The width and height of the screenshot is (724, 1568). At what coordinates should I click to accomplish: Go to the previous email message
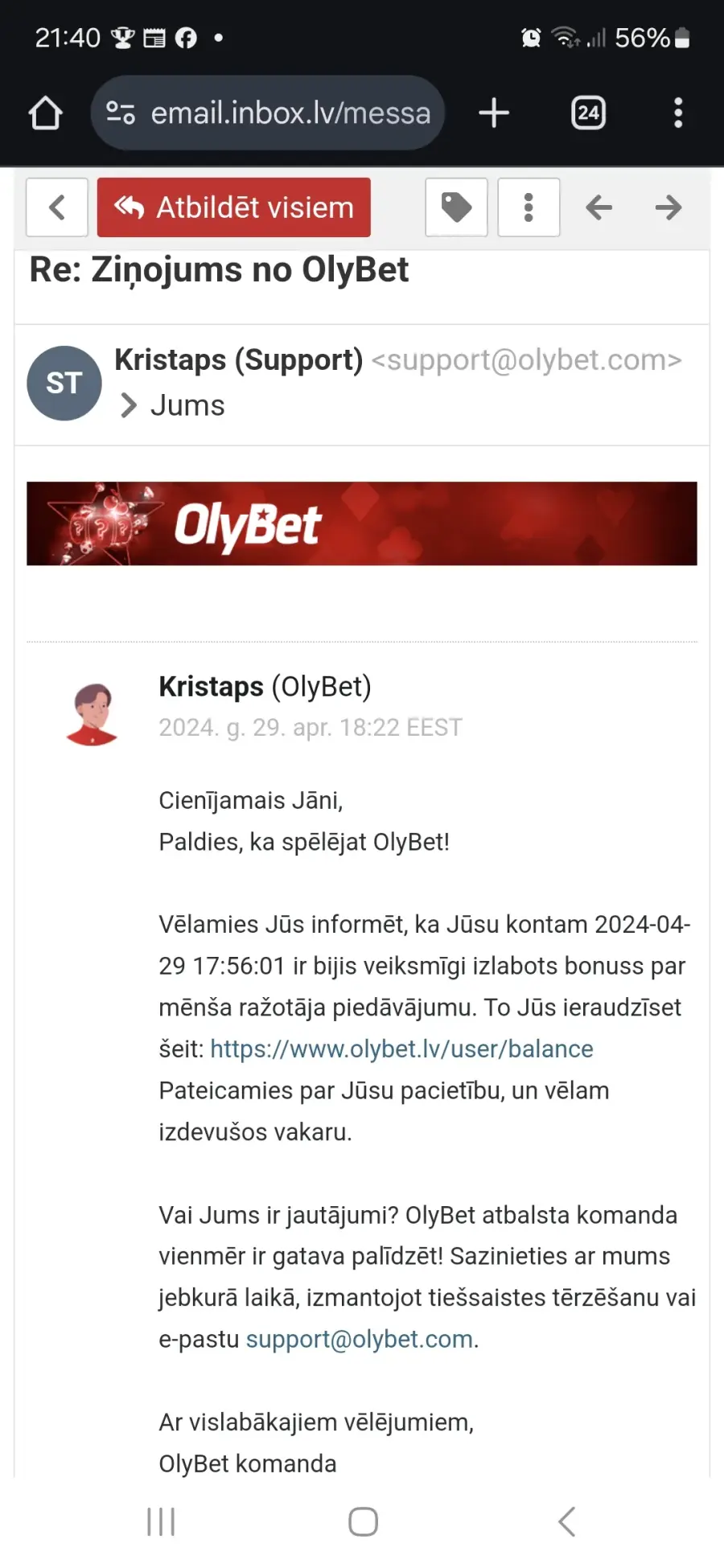(599, 207)
